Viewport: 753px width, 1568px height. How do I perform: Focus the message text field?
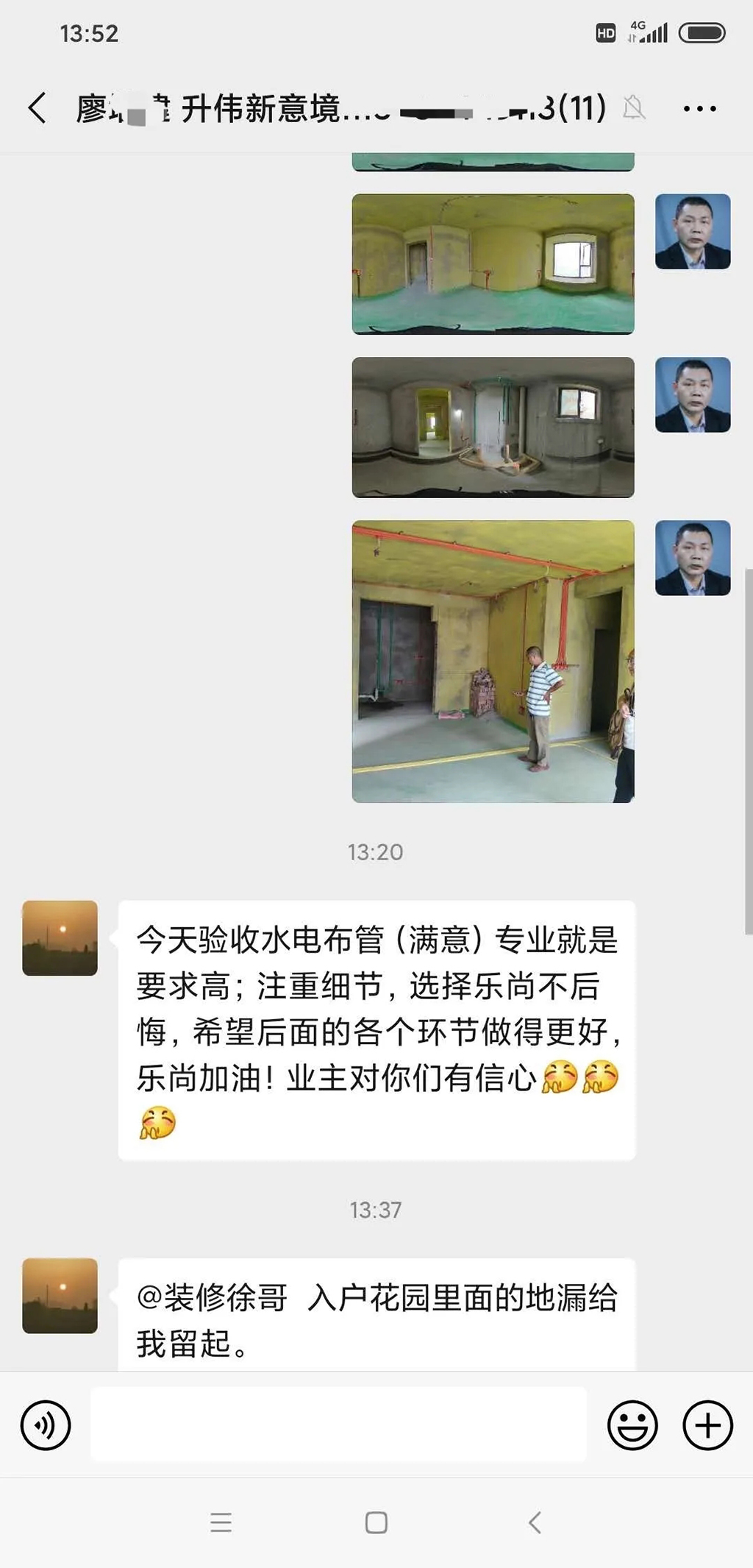pos(338,1425)
